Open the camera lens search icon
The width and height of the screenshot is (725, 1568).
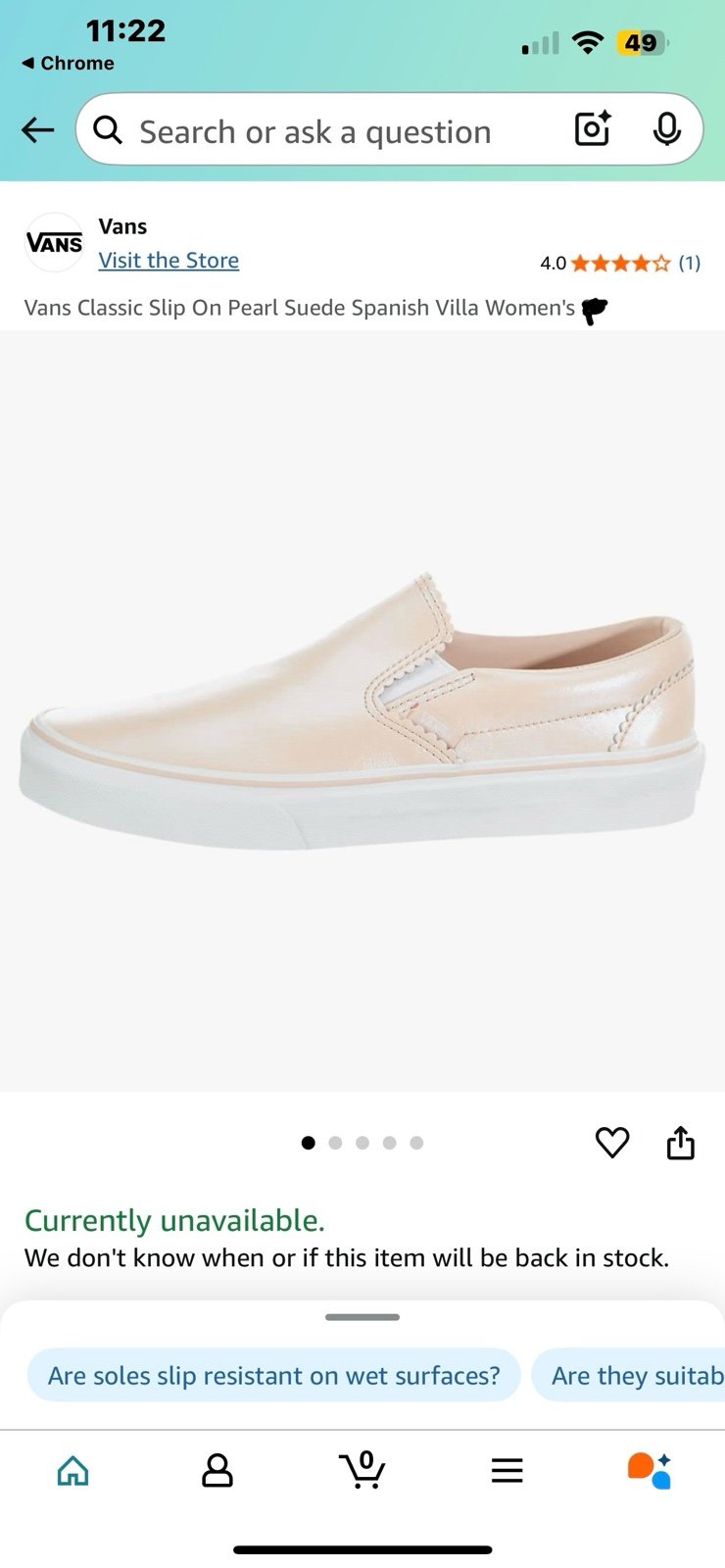tap(593, 129)
